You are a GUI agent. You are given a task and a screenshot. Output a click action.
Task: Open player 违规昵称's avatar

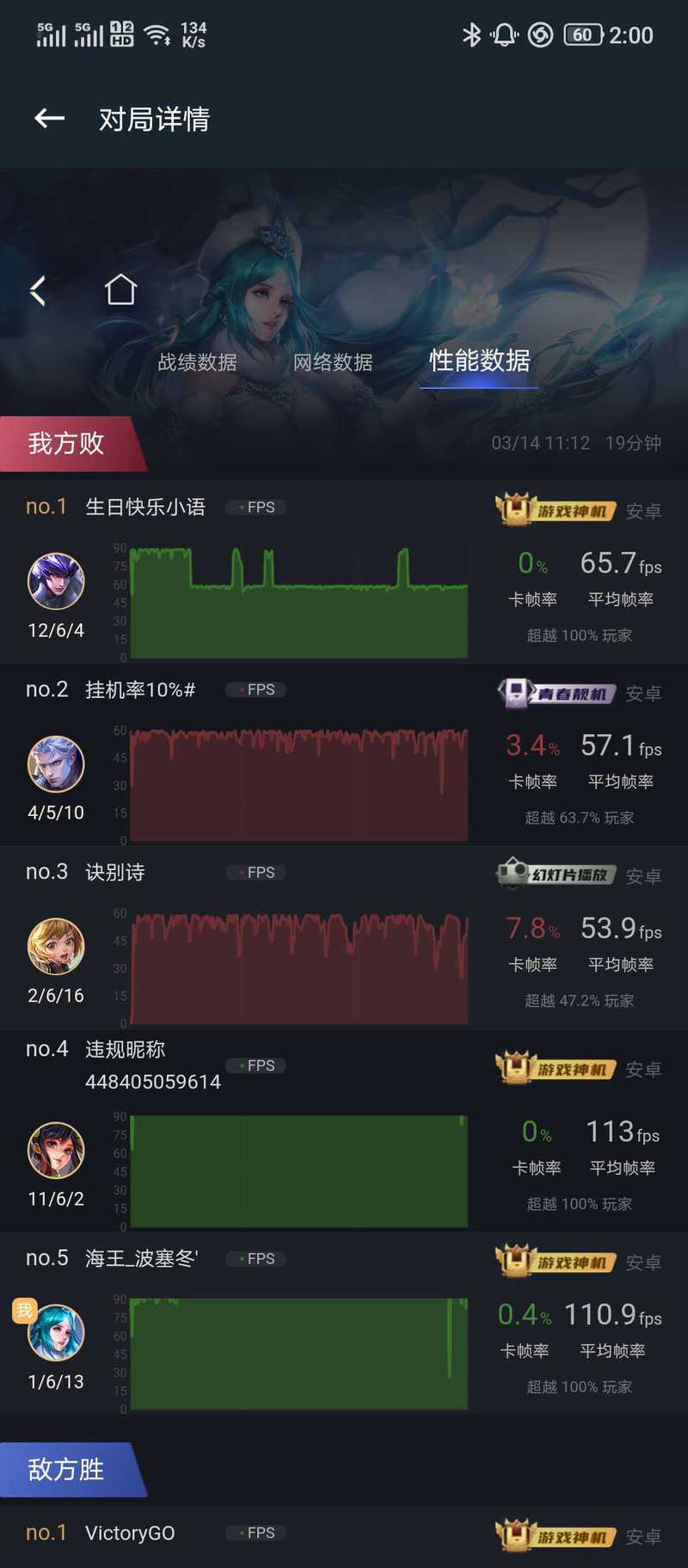(56, 1150)
